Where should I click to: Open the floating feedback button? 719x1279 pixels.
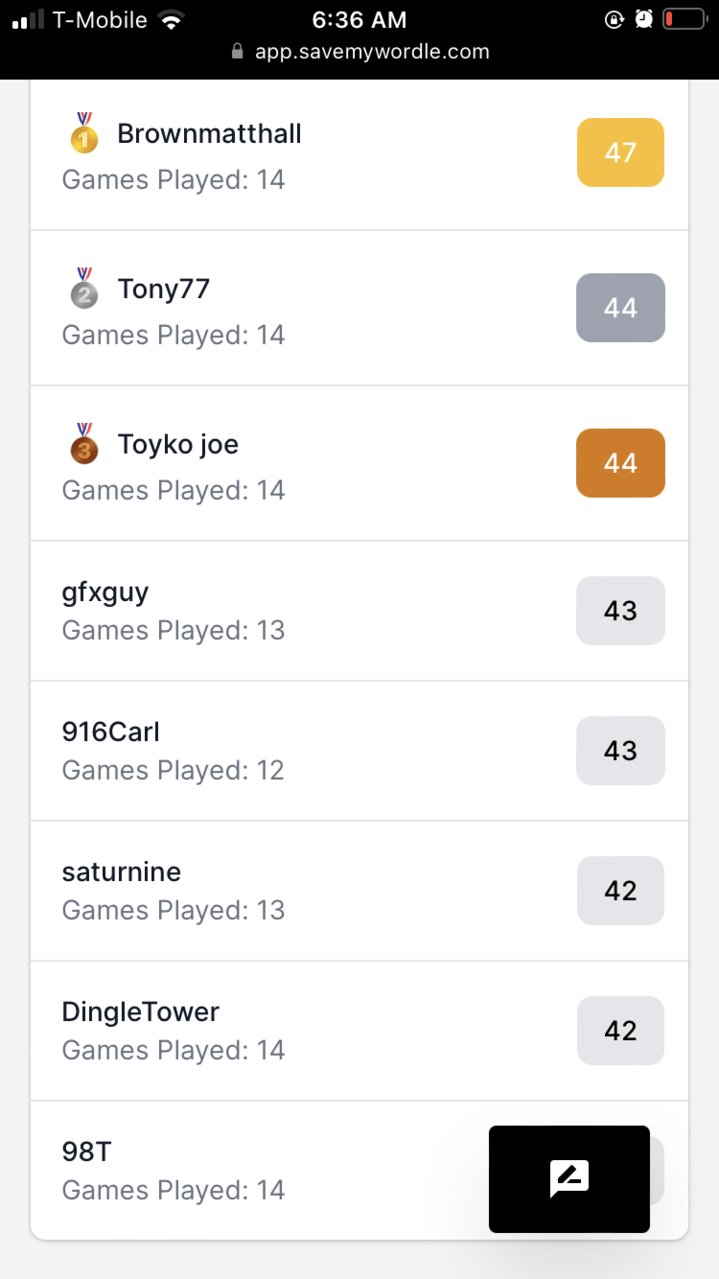click(x=569, y=1179)
